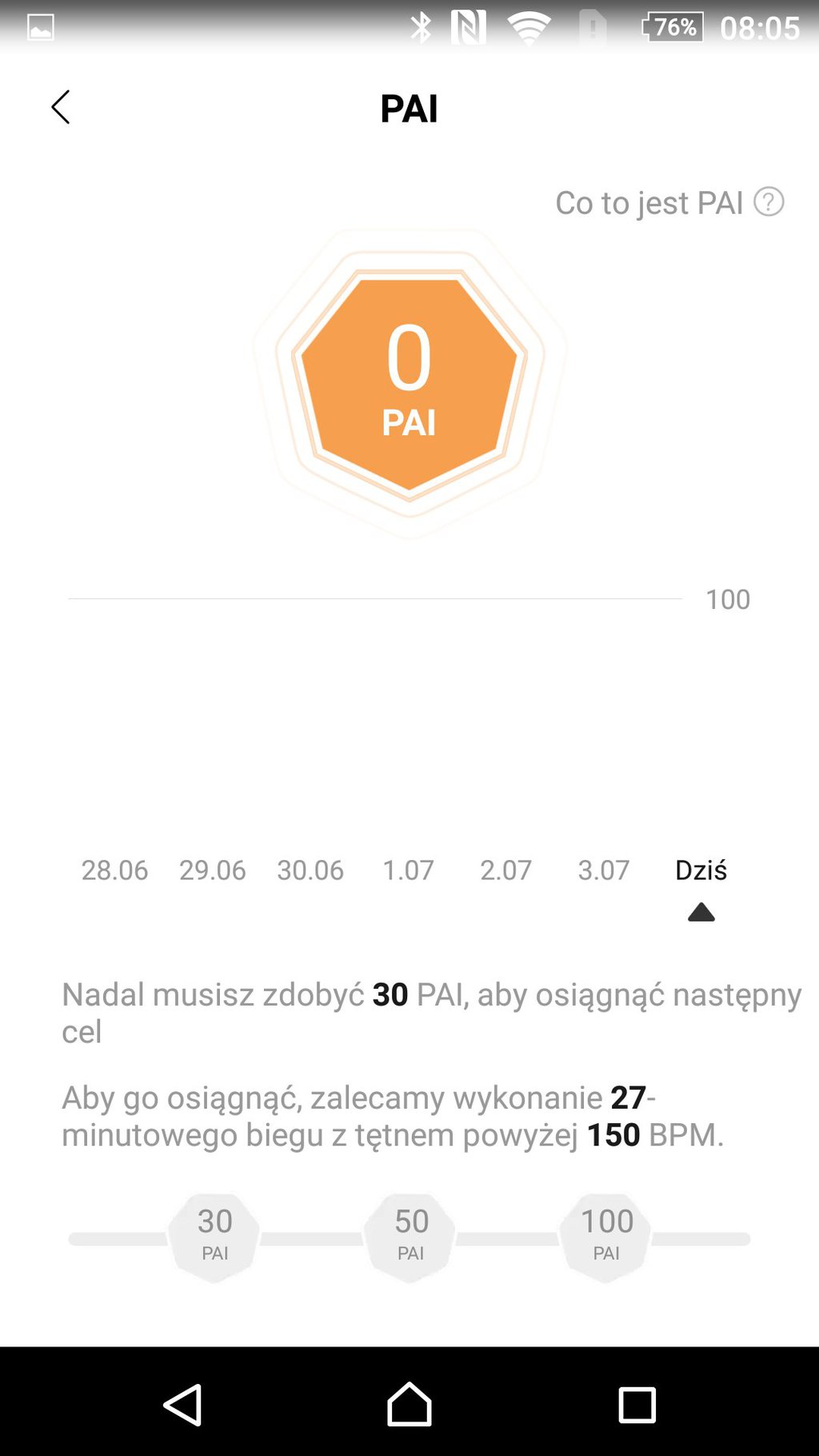Select the 3.07 date on the chart
This screenshot has height=1456, width=819.
[x=604, y=870]
